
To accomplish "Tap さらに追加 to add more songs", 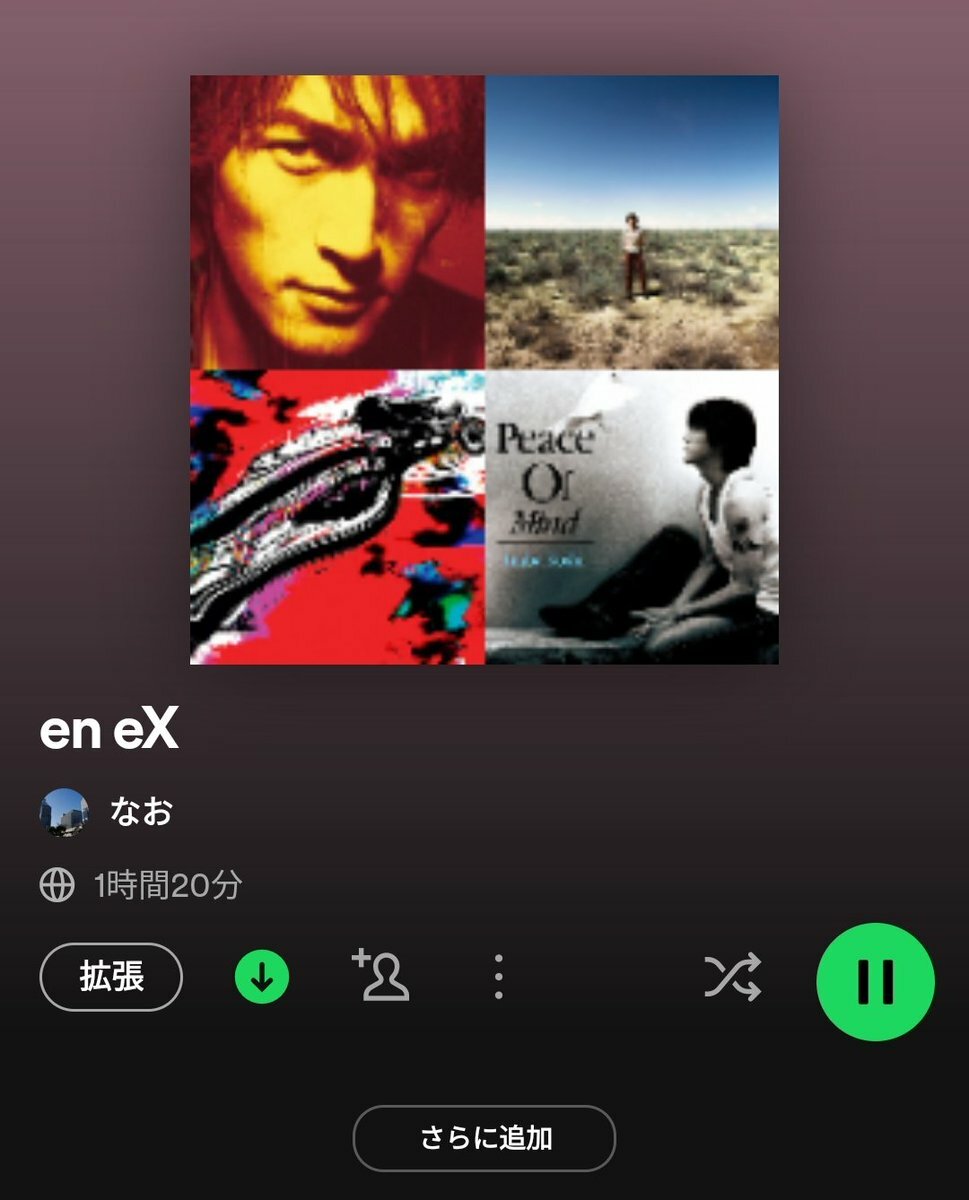I will pyautogui.click(x=484, y=1138).
